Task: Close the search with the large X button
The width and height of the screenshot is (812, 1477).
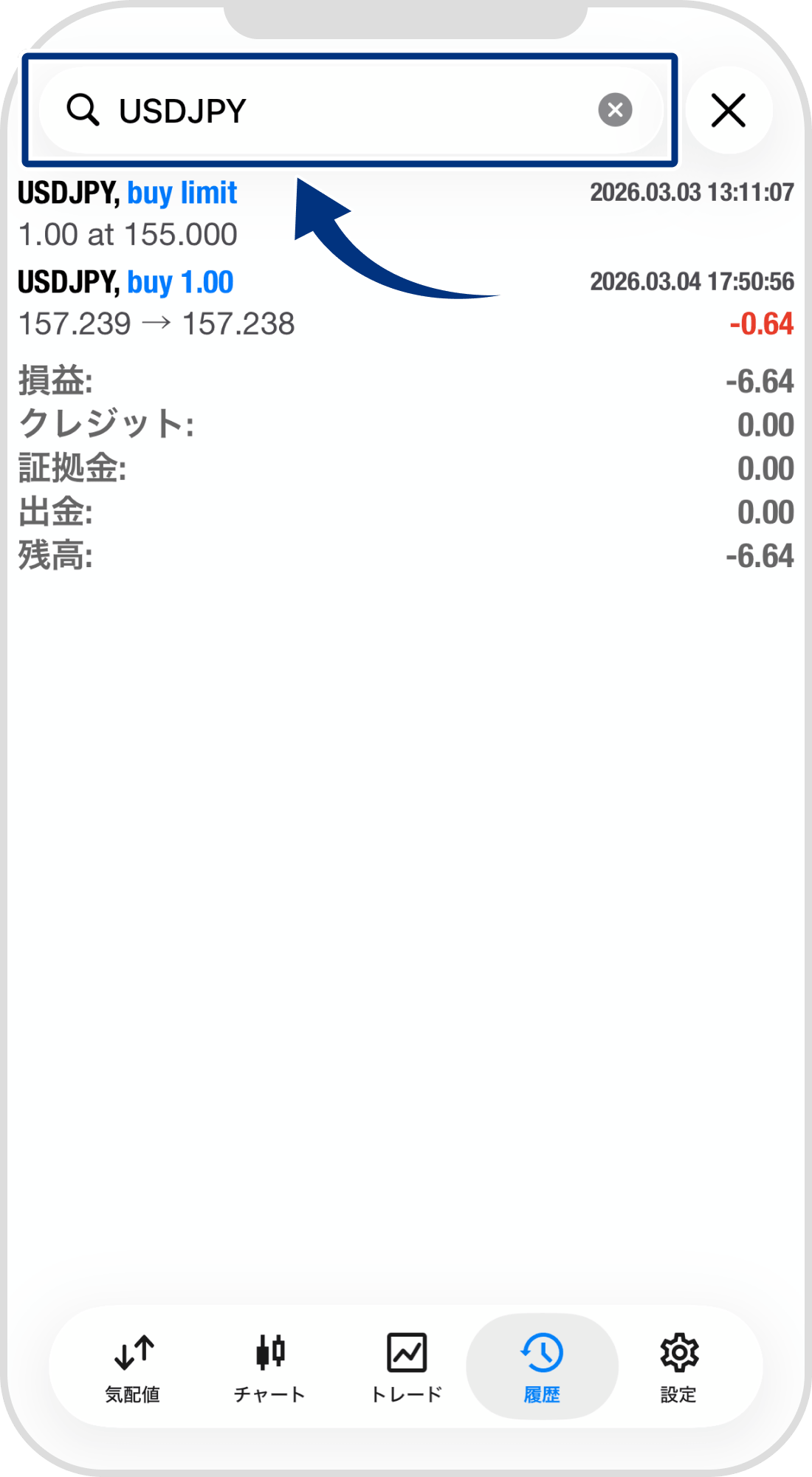Action: 729,111
